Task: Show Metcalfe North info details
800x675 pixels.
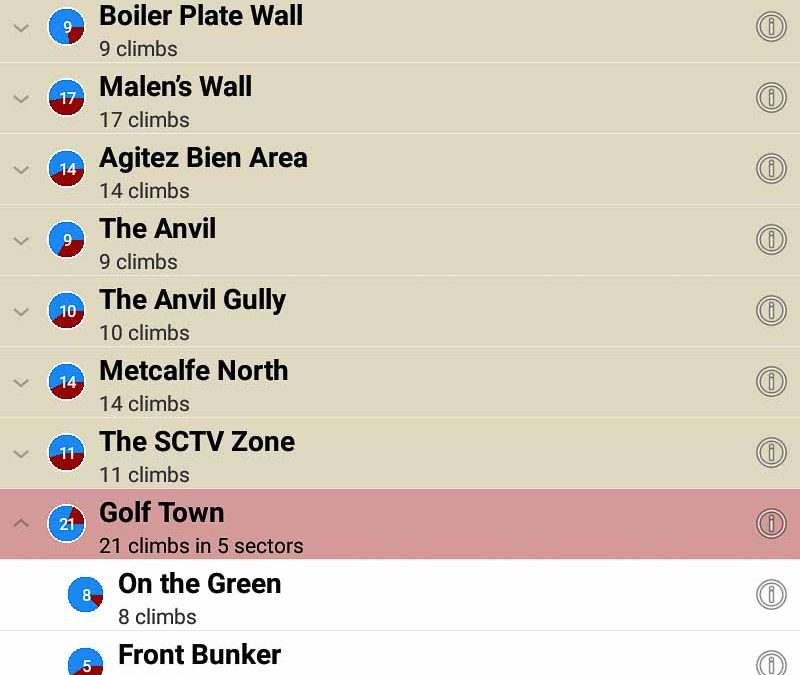Action: click(x=770, y=381)
